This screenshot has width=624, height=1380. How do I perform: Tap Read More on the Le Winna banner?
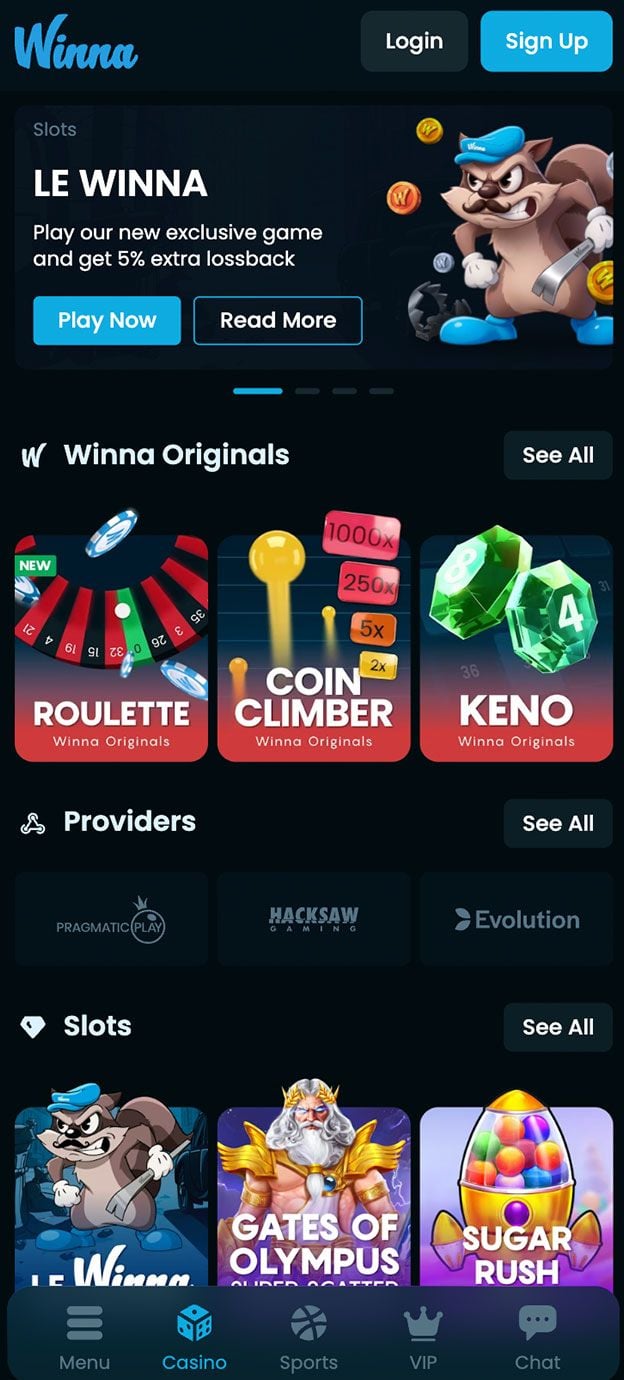tap(278, 320)
